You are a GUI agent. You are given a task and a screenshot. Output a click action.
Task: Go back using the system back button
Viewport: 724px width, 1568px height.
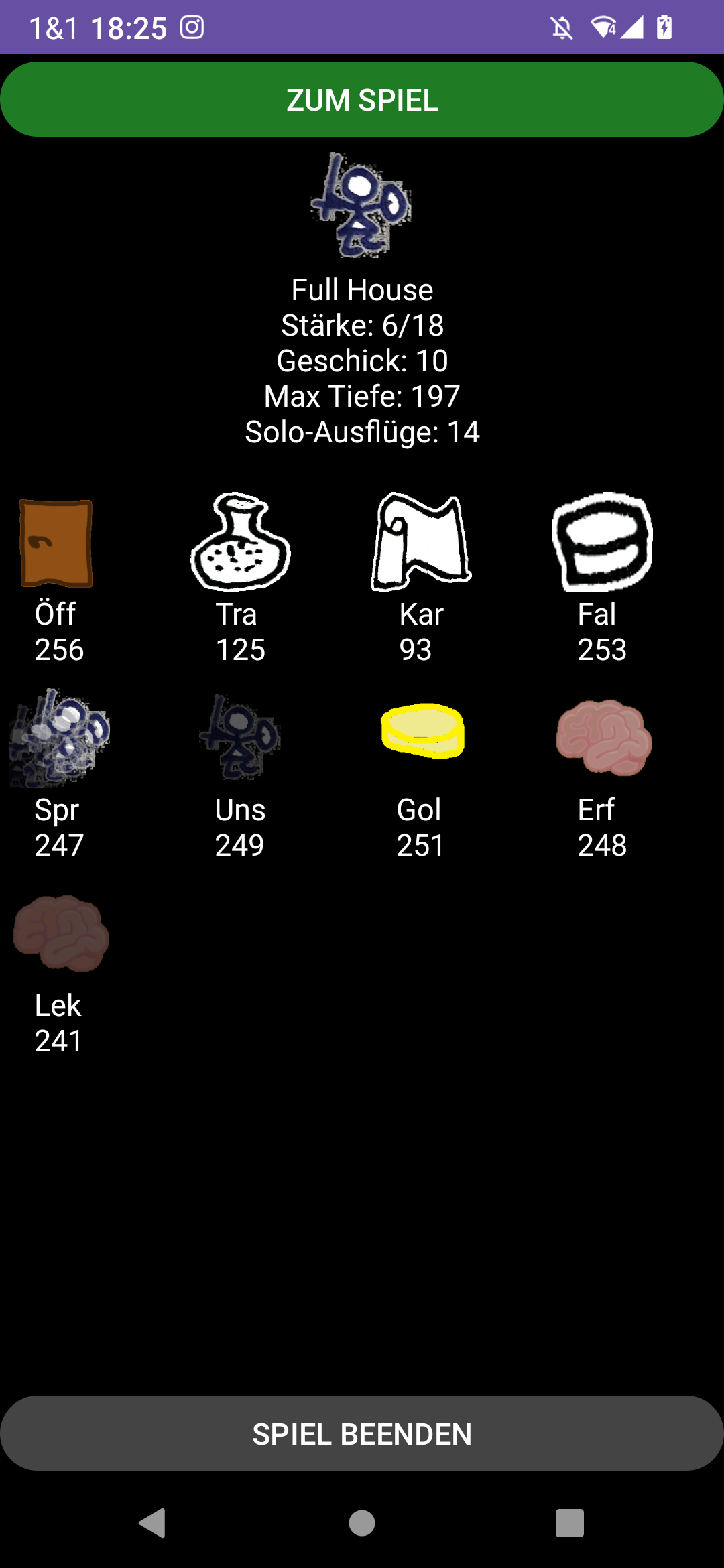(153, 1522)
